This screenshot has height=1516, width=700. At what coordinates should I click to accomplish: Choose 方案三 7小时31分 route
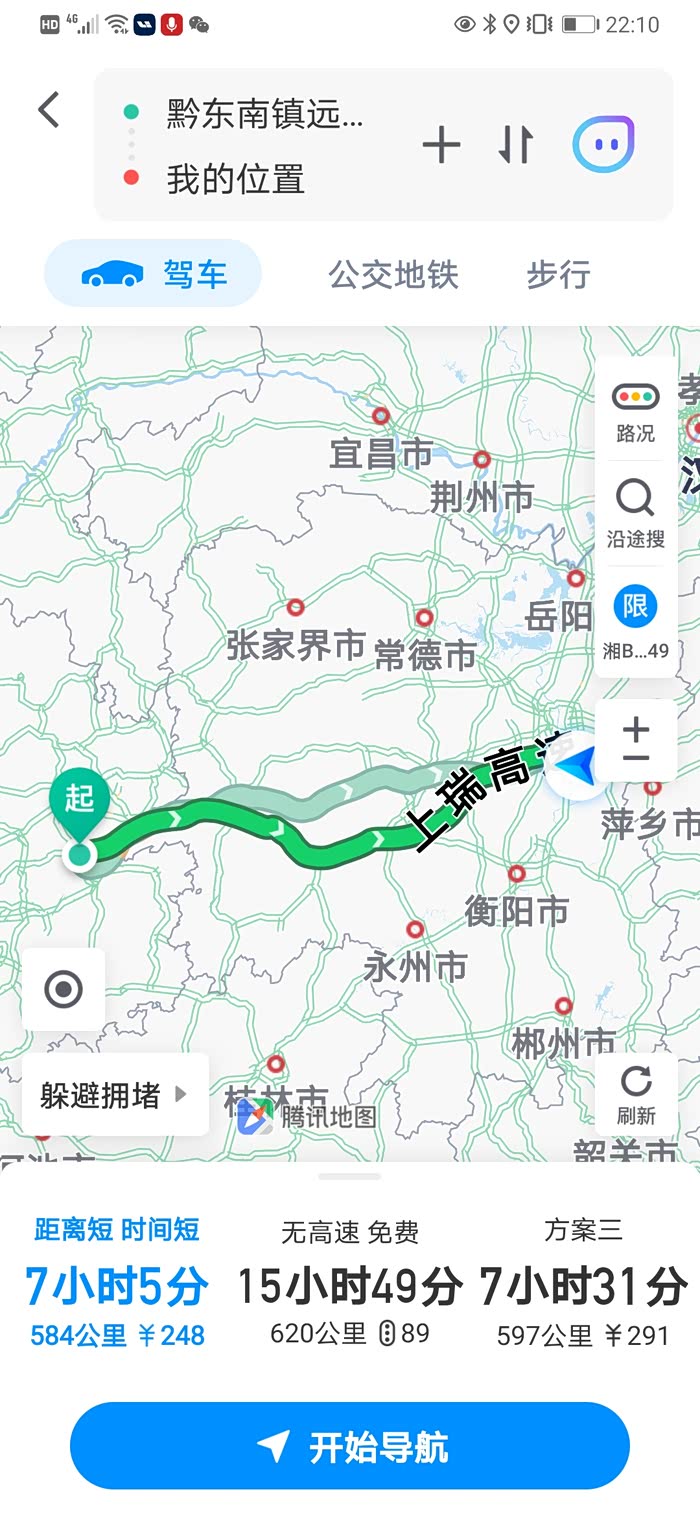(583, 1285)
